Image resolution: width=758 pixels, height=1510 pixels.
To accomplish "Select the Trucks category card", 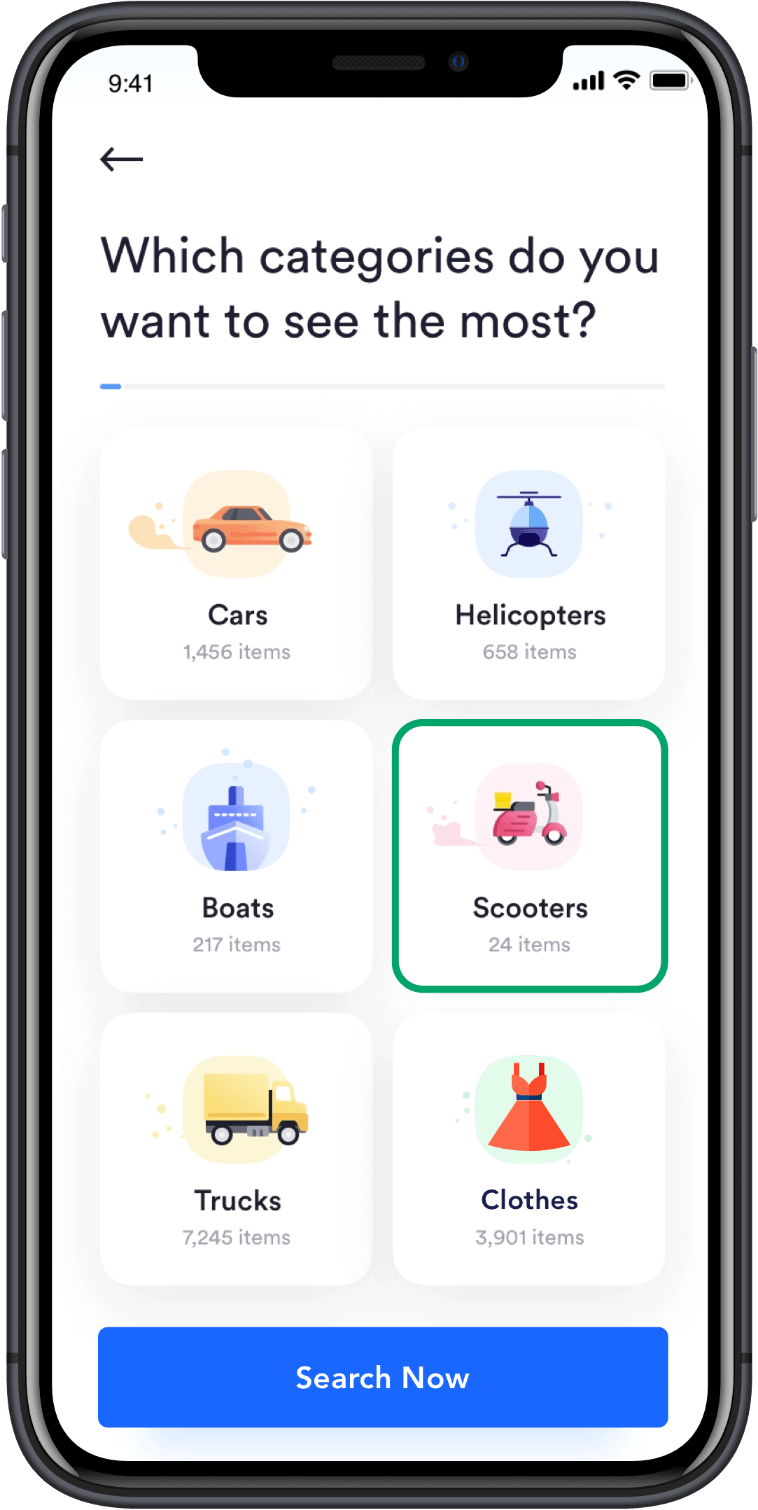I will tap(236, 1149).
